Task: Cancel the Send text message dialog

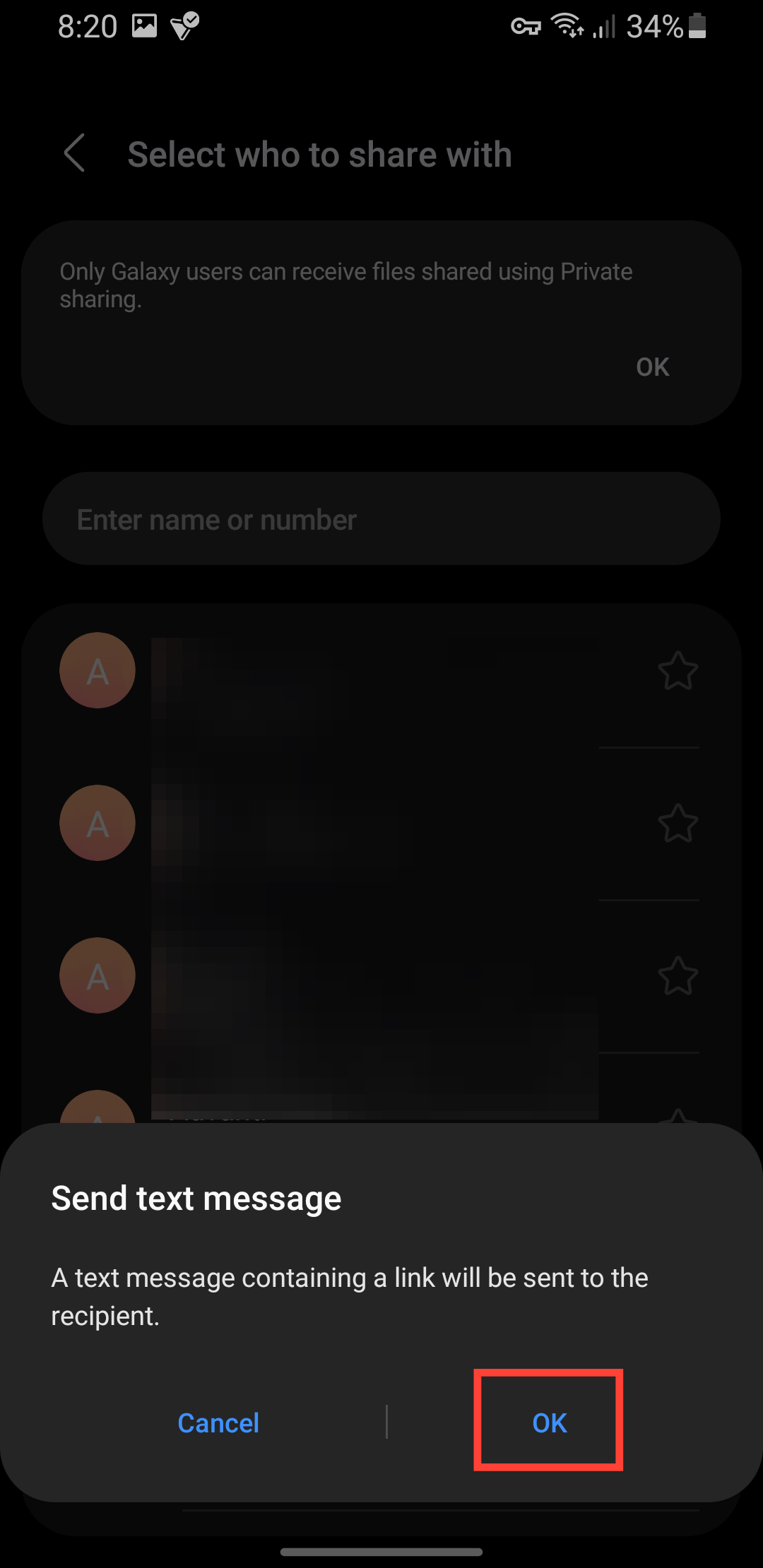Action: tap(218, 1423)
